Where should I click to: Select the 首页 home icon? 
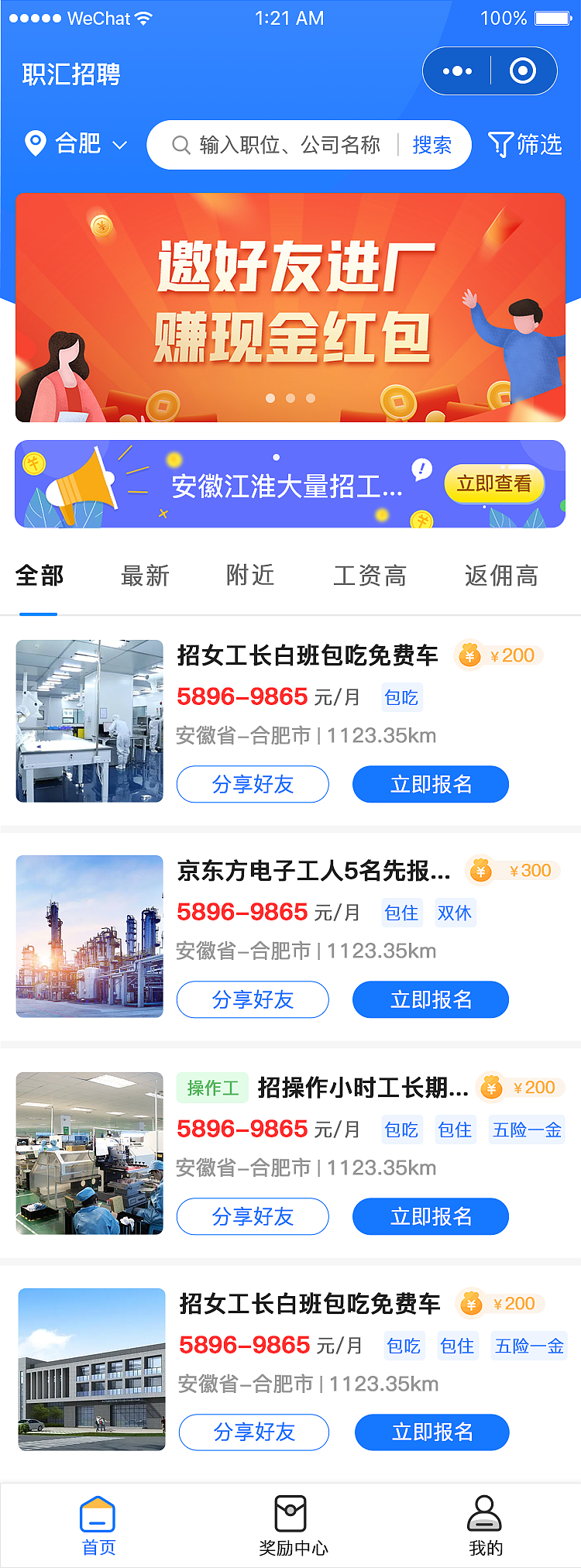pos(98,1513)
